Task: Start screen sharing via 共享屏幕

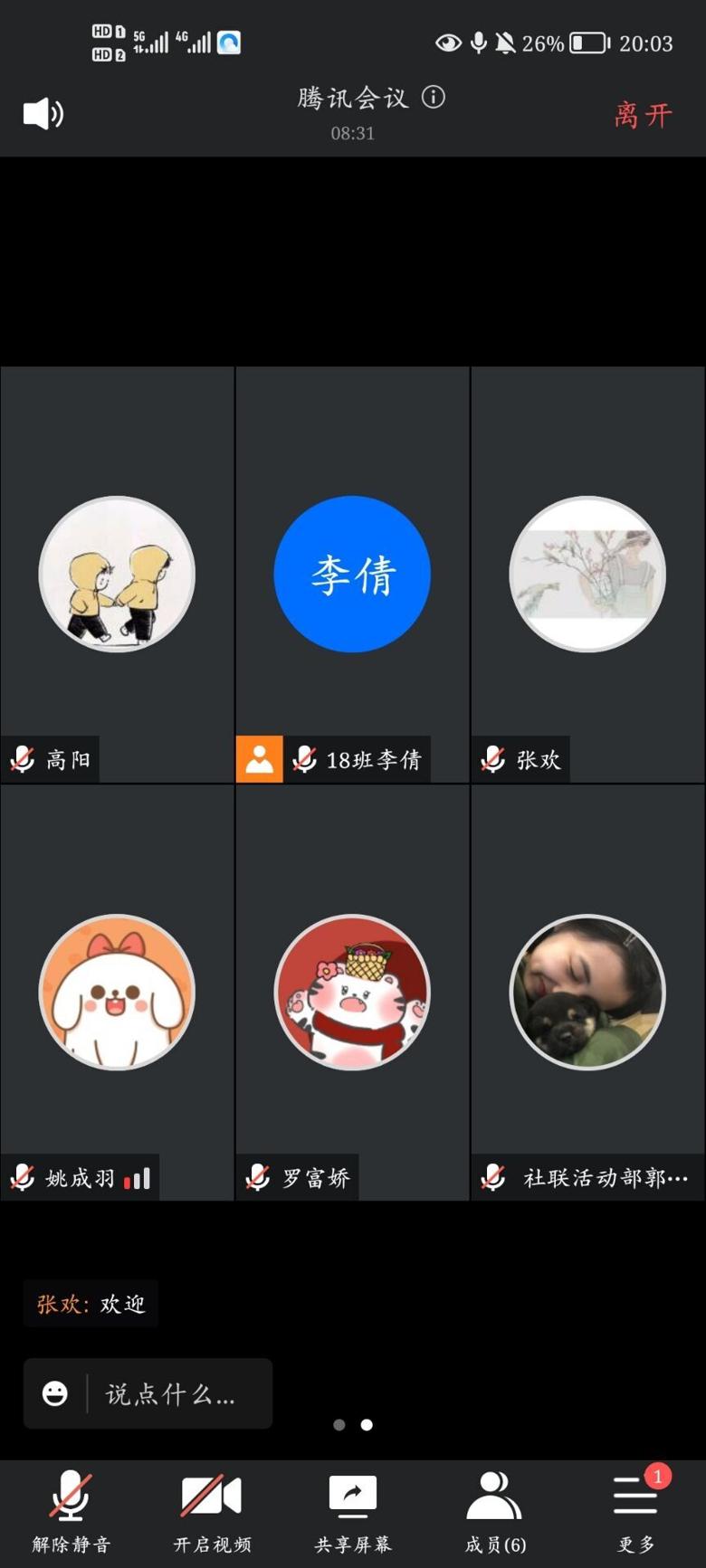Action: click(353, 1511)
